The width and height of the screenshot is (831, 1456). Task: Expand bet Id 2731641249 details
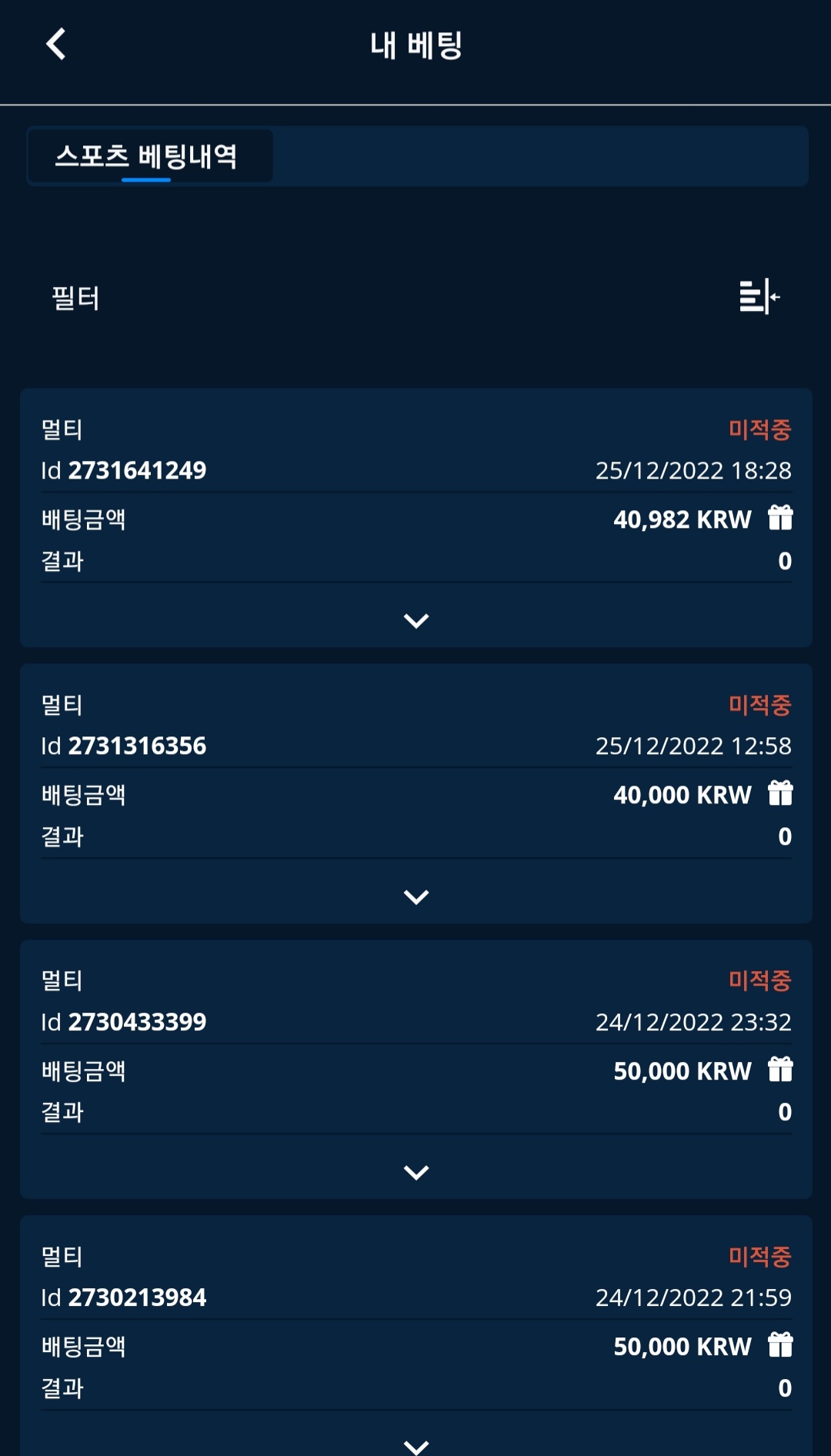click(x=416, y=620)
